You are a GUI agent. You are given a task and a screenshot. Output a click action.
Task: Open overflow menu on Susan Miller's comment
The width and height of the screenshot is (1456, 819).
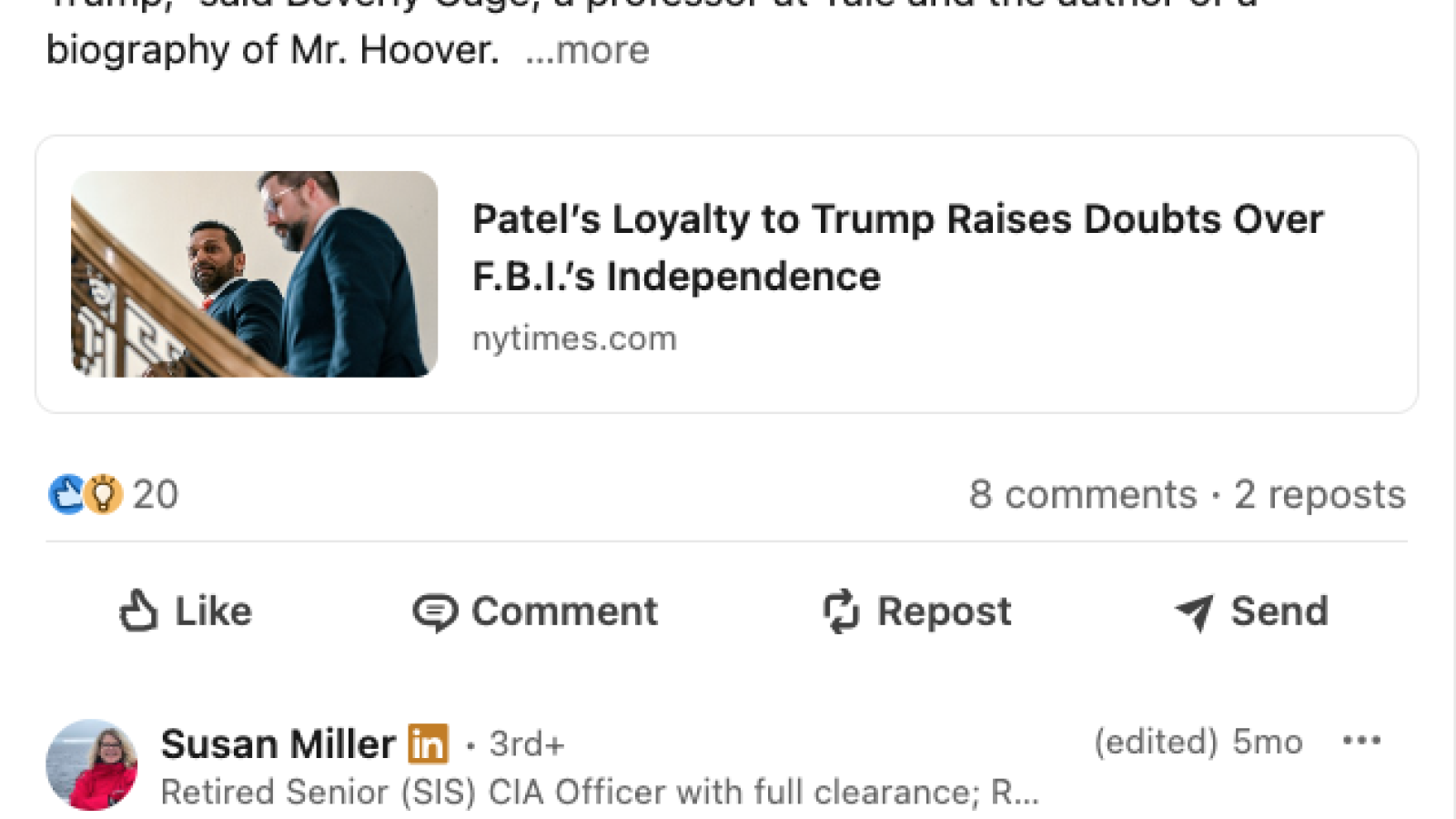coord(1361,741)
